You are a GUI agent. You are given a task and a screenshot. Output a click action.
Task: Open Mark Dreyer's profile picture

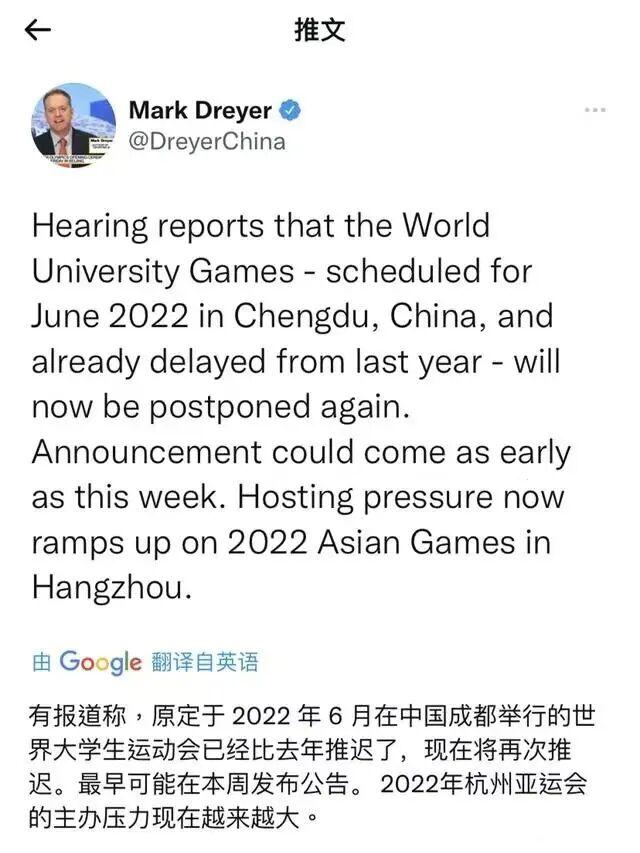tap(72, 125)
